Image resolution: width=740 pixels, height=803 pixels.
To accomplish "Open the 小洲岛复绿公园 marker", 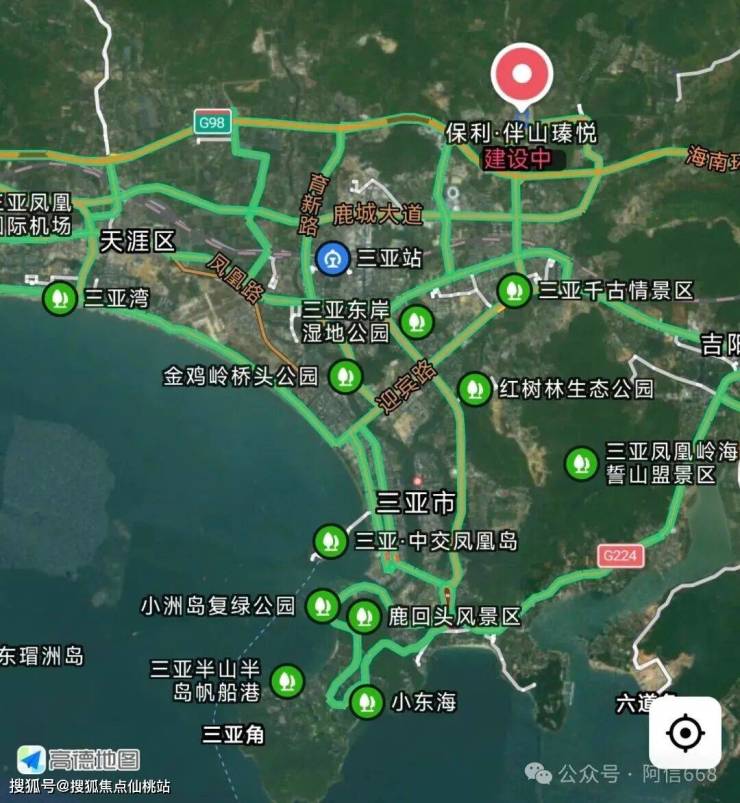I will click(322, 605).
